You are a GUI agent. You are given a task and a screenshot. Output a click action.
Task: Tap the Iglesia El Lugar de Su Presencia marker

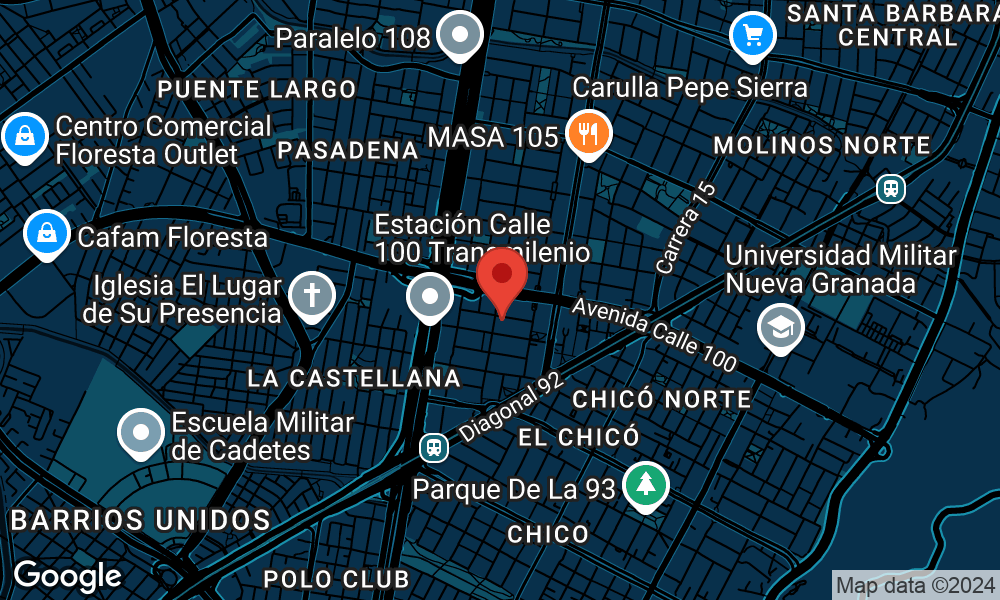[x=312, y=297]
